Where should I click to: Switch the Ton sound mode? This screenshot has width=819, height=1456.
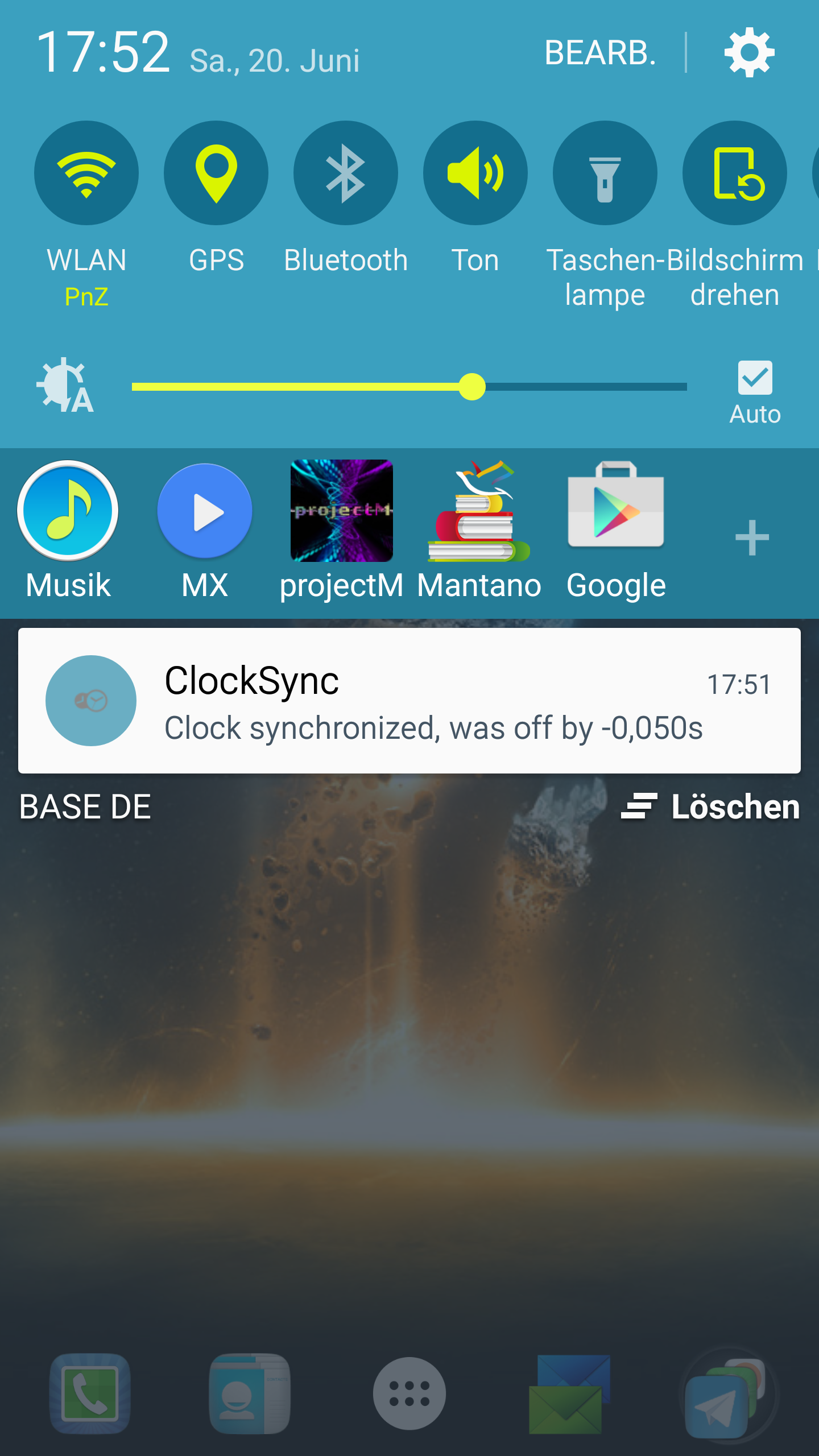point(475,173)
